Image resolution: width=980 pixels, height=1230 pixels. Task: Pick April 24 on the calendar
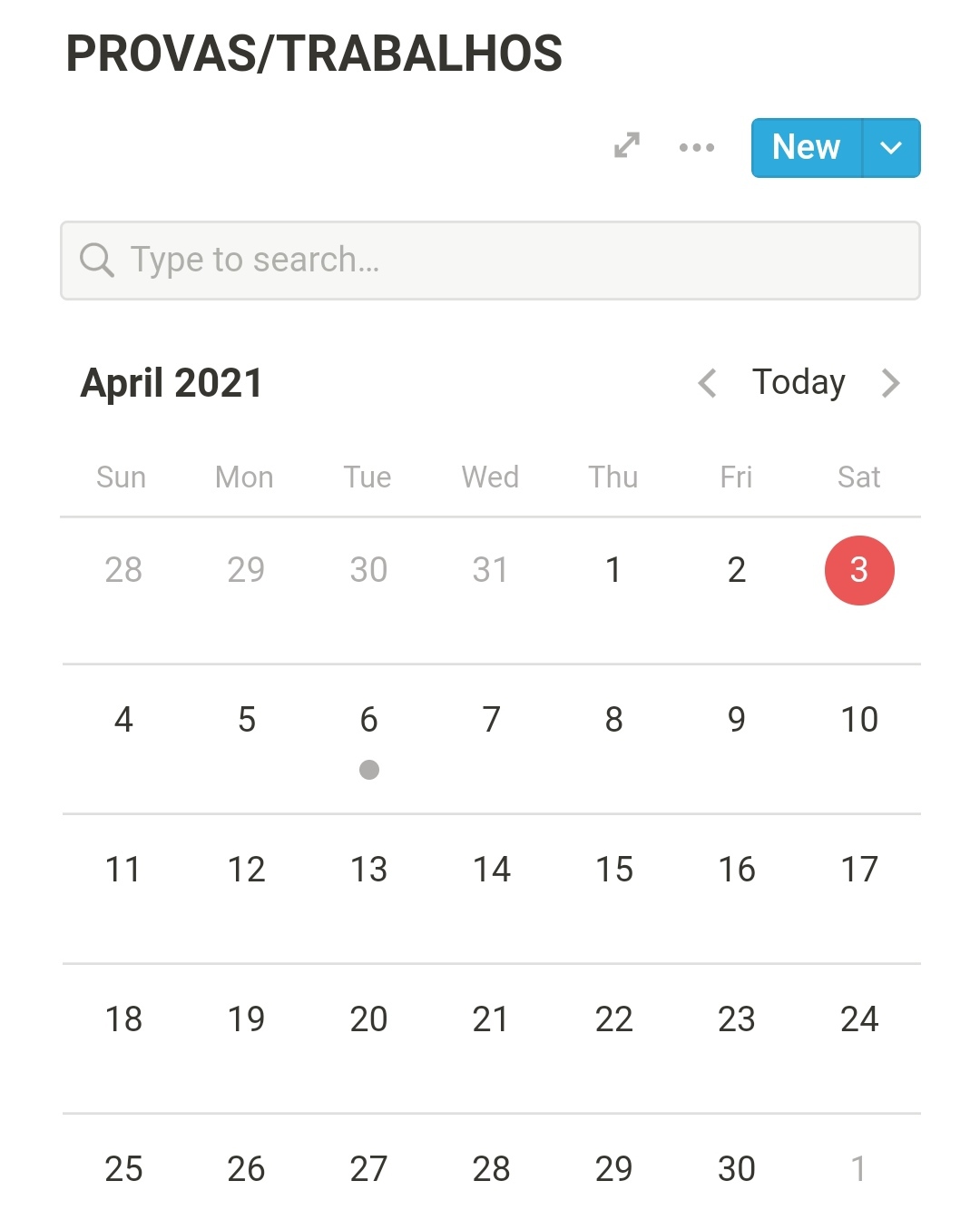859,1019
